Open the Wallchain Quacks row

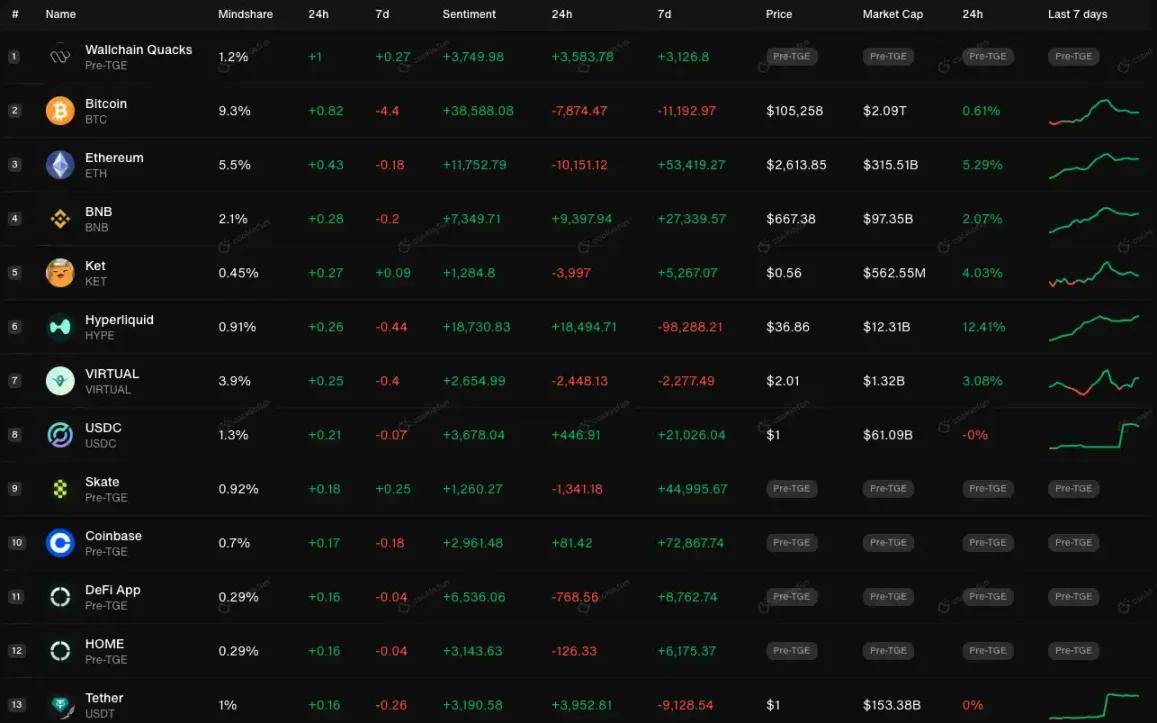point(138,50)
